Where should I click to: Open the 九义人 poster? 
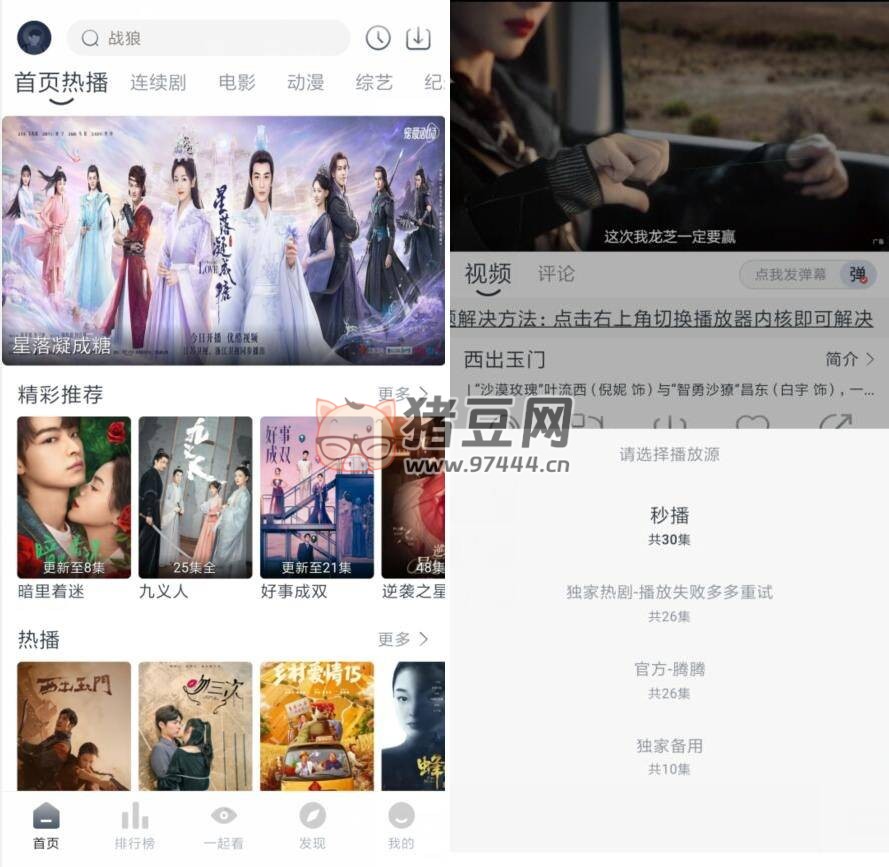195,498
